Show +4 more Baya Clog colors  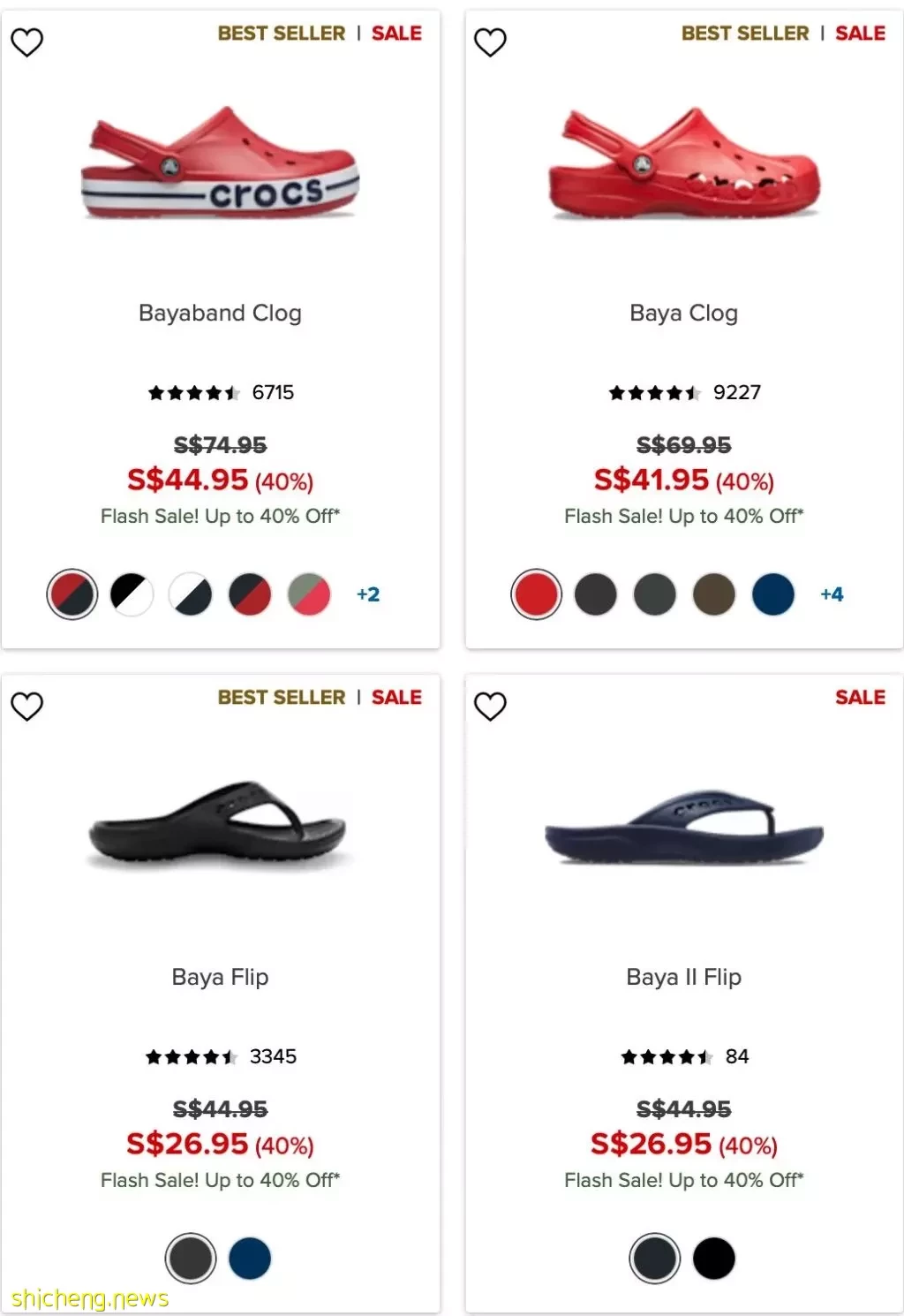pos(832,594)
